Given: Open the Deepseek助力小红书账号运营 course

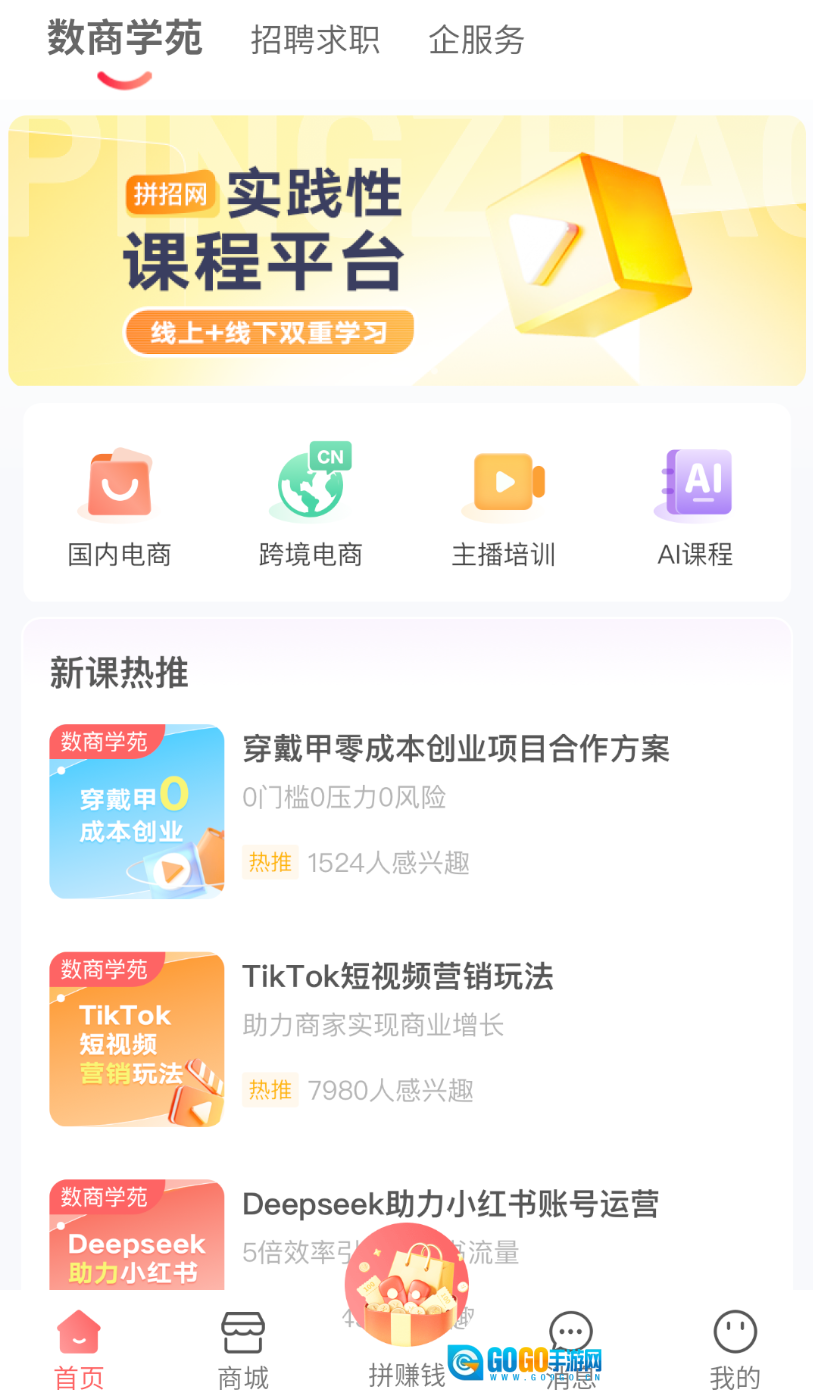Looking at the screenshot, I should 450,1204.
